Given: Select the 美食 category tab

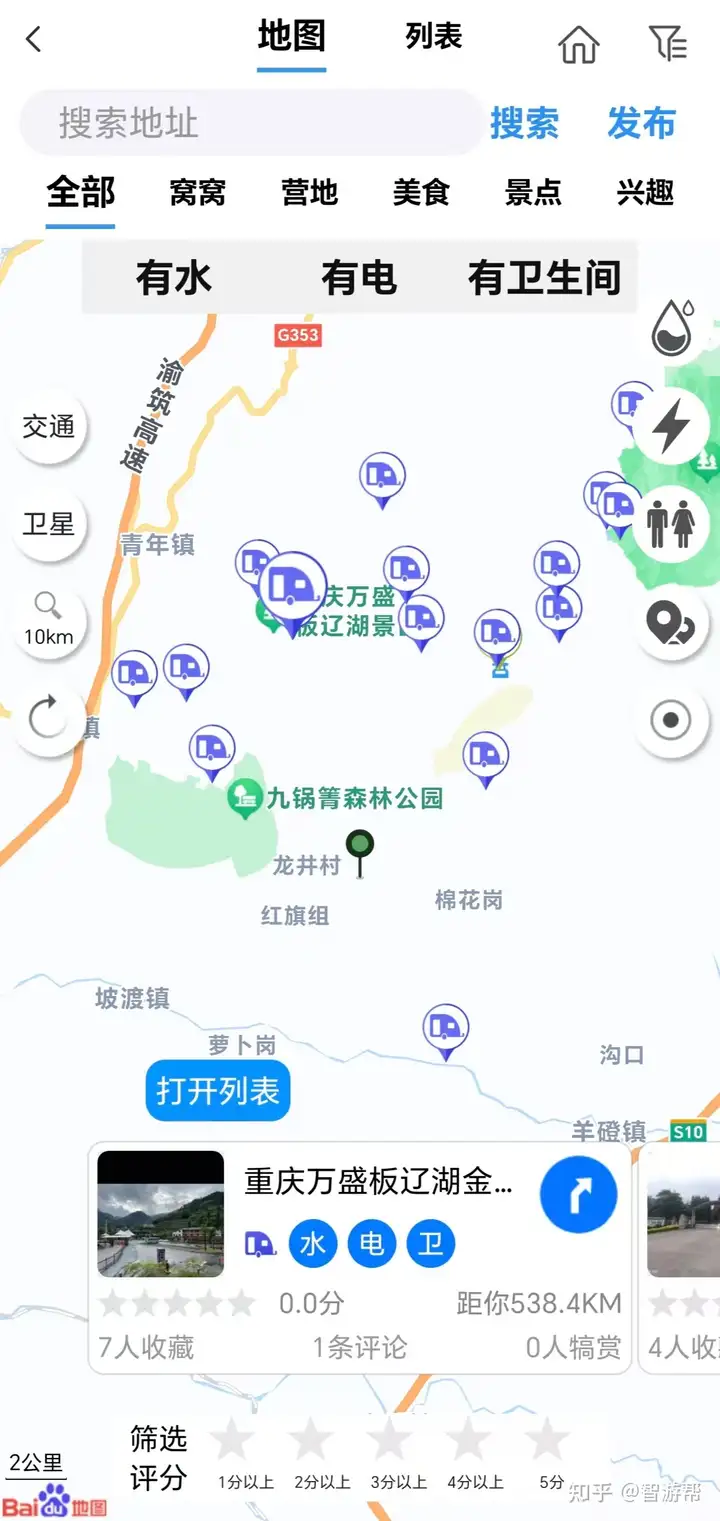Looking at the screenshot, I should coord(421,192).
